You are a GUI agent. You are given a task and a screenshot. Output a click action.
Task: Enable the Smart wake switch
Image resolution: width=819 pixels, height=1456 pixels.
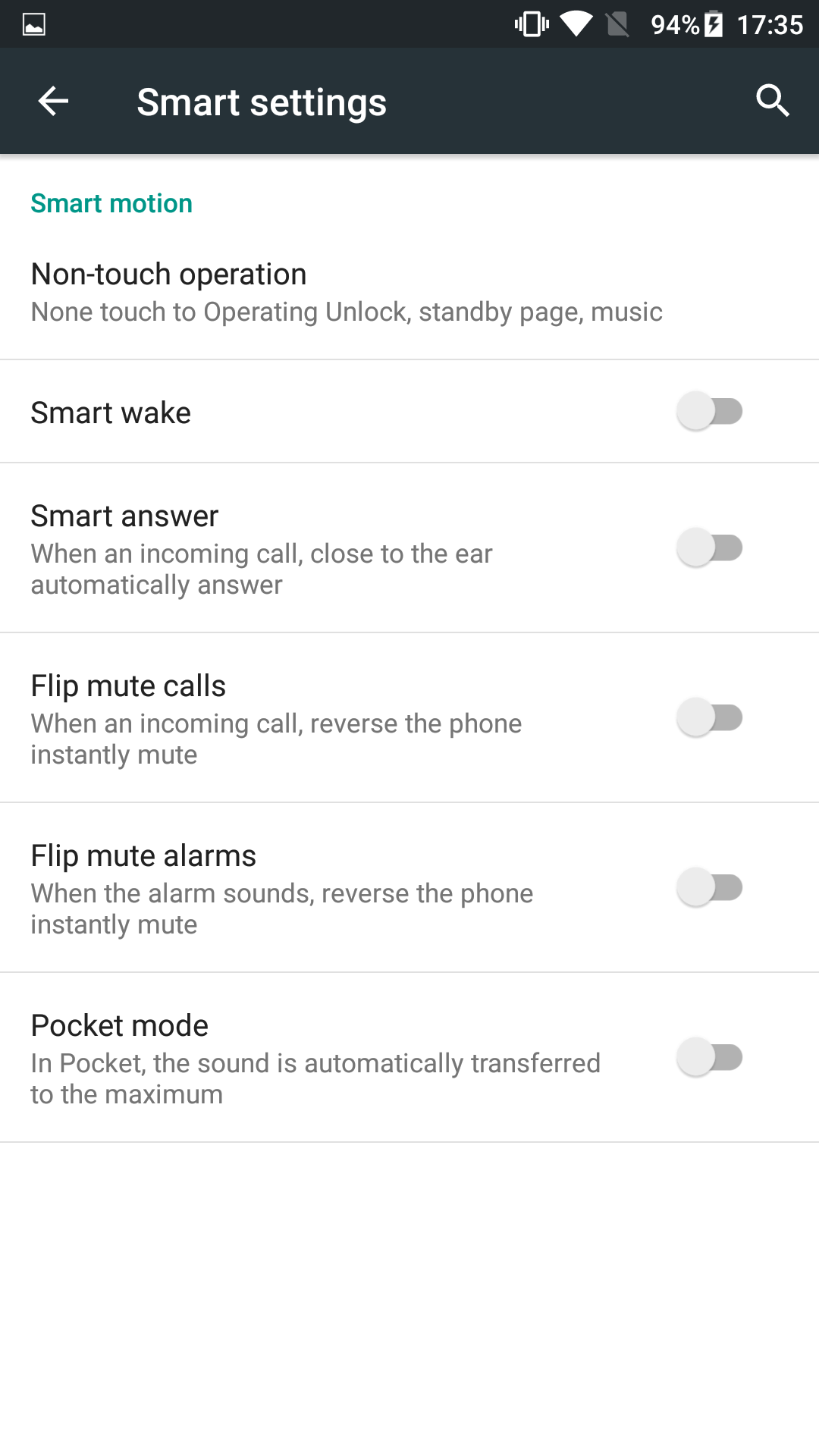point(710,411)
